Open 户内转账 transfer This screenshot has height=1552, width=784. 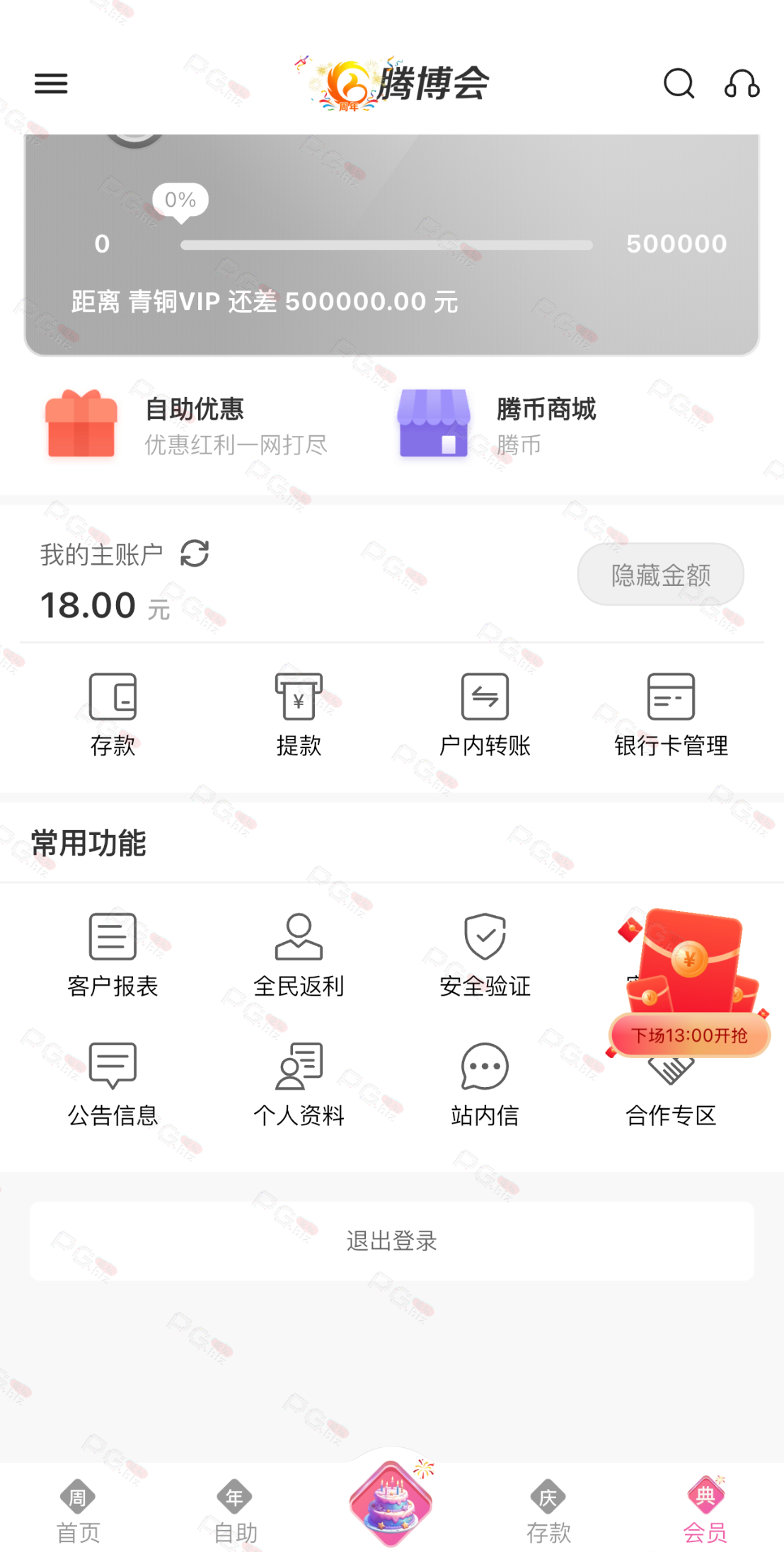(x=485, y=715)
